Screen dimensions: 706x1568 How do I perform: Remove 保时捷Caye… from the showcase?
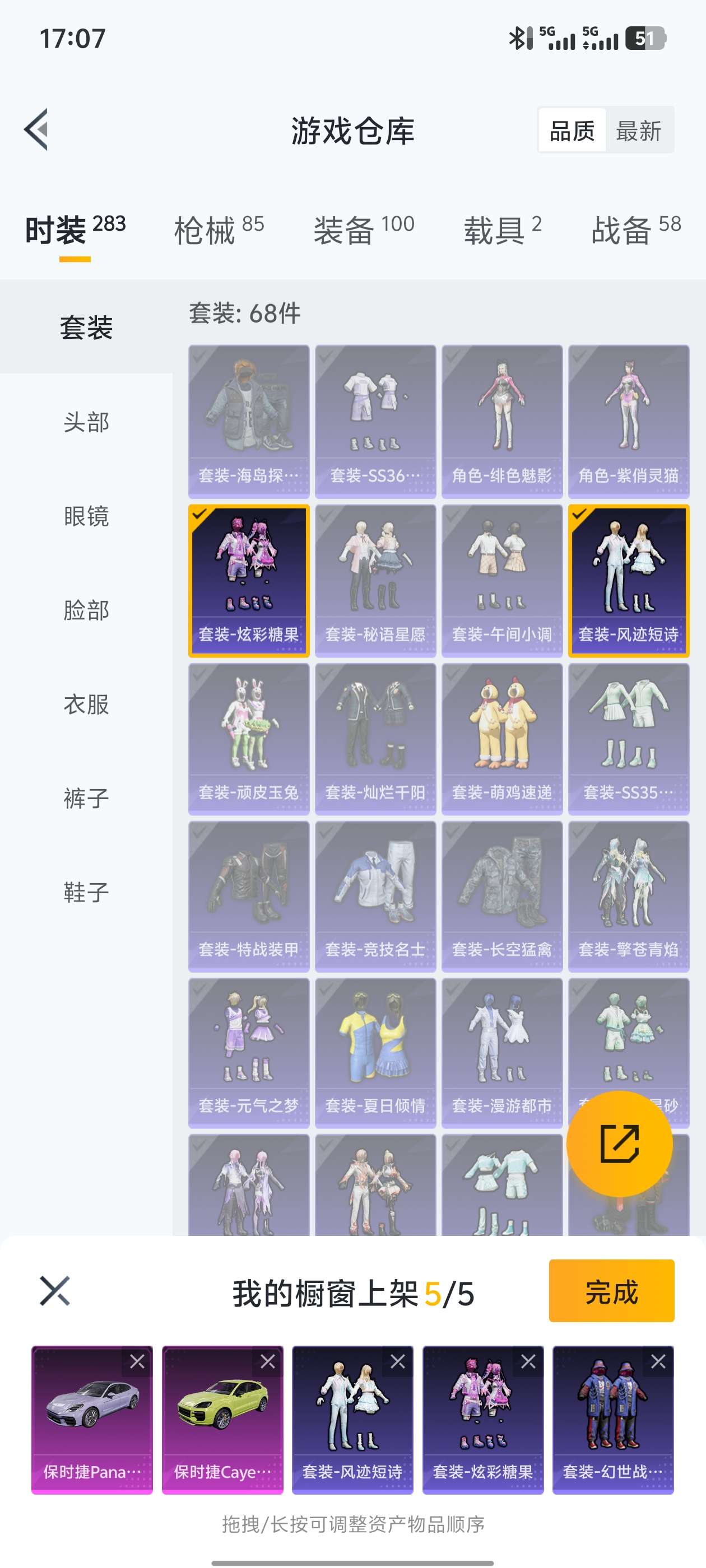tap(268, 1362)
